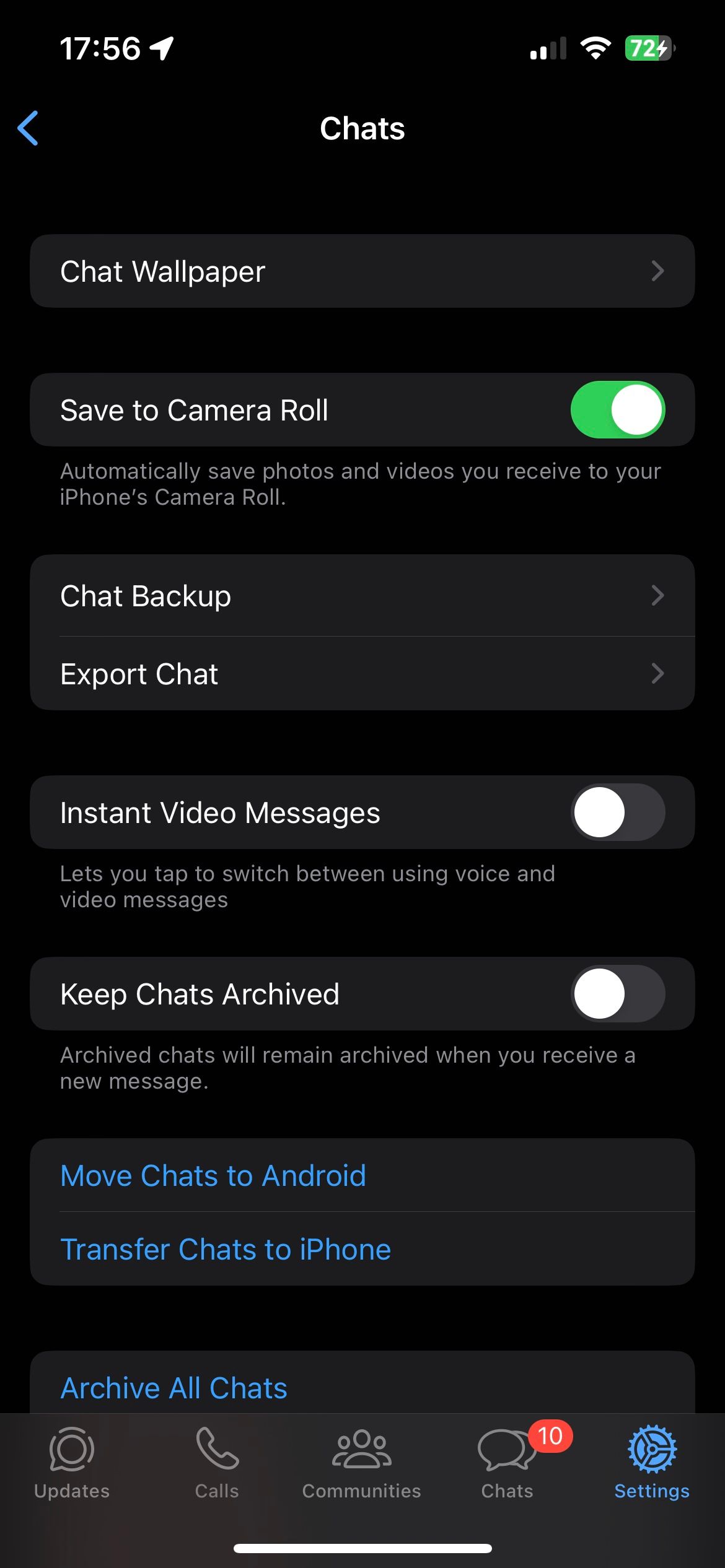Select Move Chats to Android

point(213,1175)
